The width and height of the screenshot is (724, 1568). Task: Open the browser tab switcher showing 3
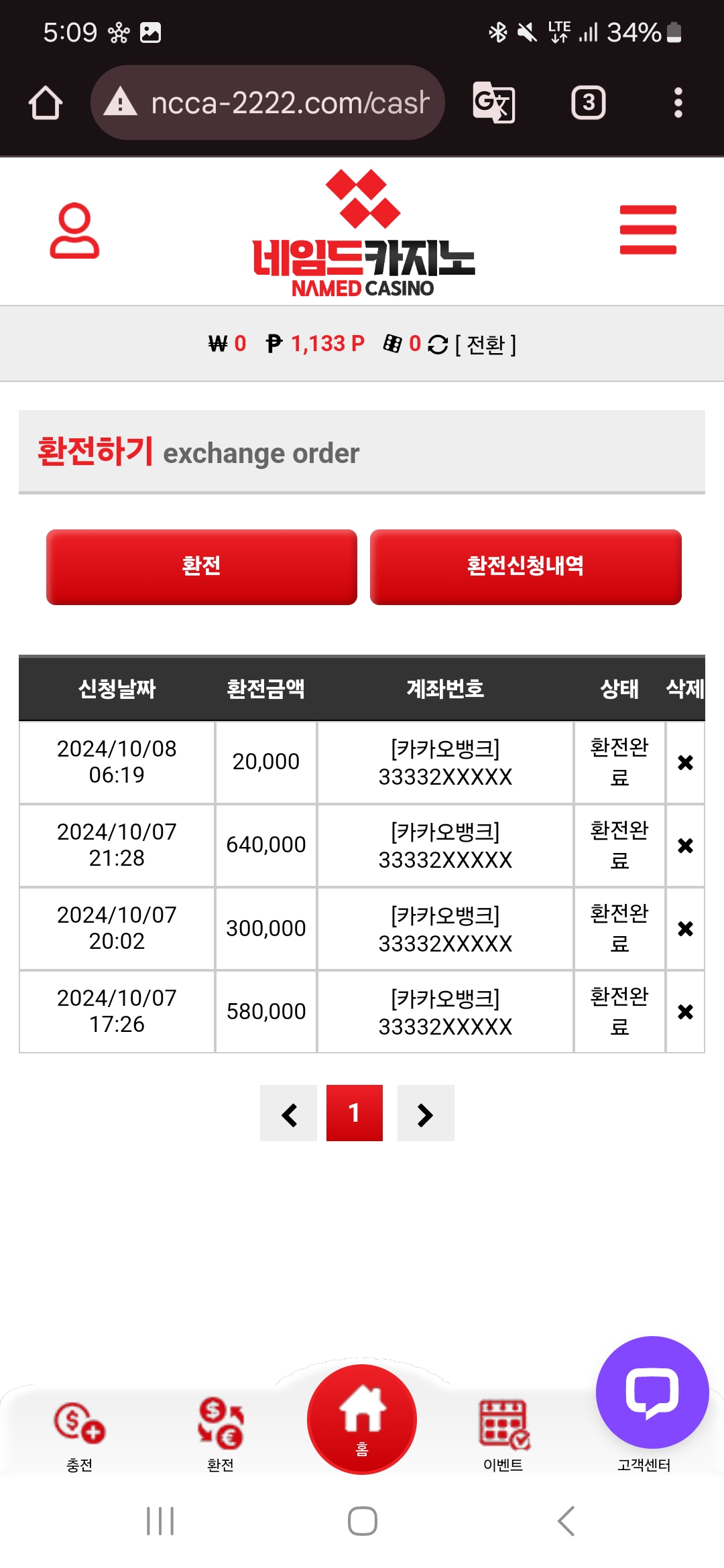[x=589, y=103]
